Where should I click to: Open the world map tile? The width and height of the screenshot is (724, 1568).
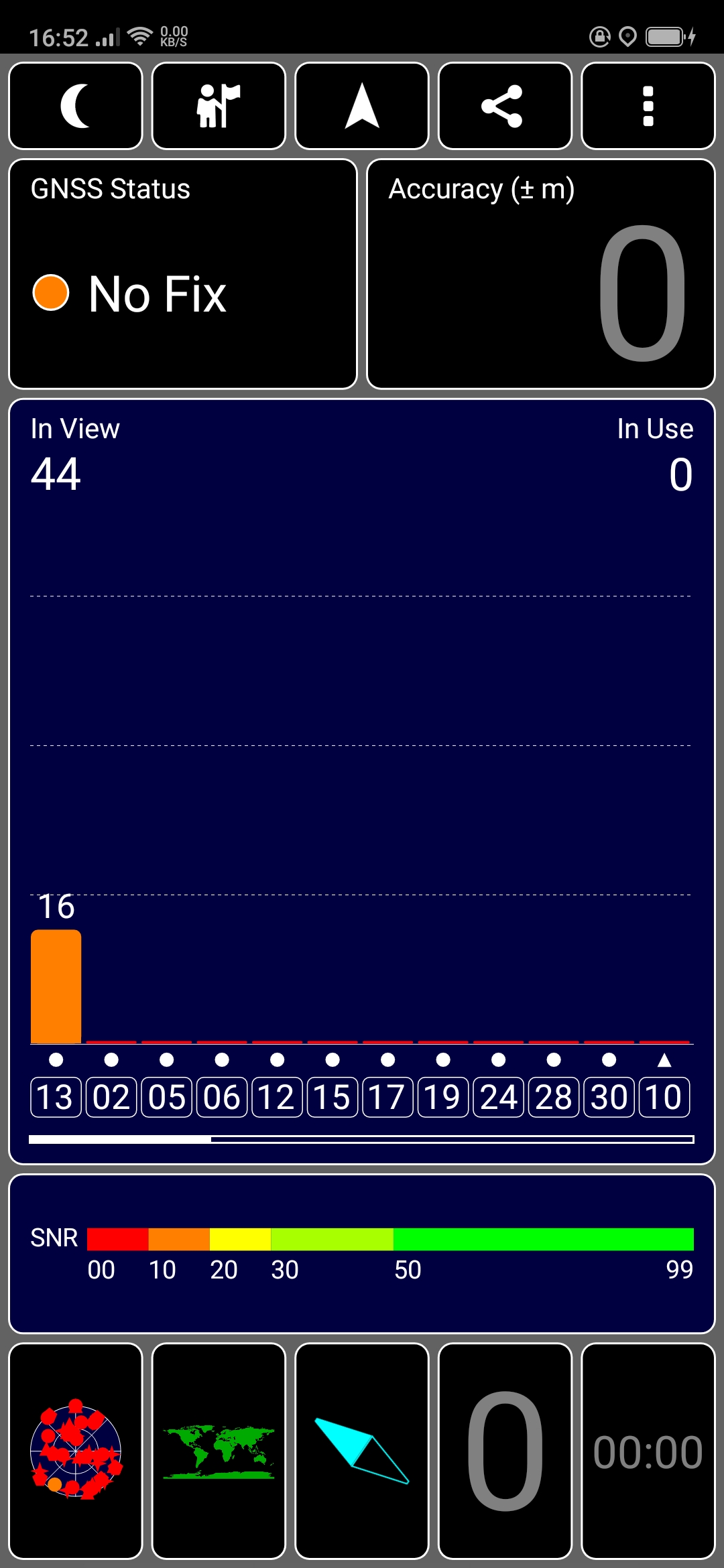[219, 1451]
